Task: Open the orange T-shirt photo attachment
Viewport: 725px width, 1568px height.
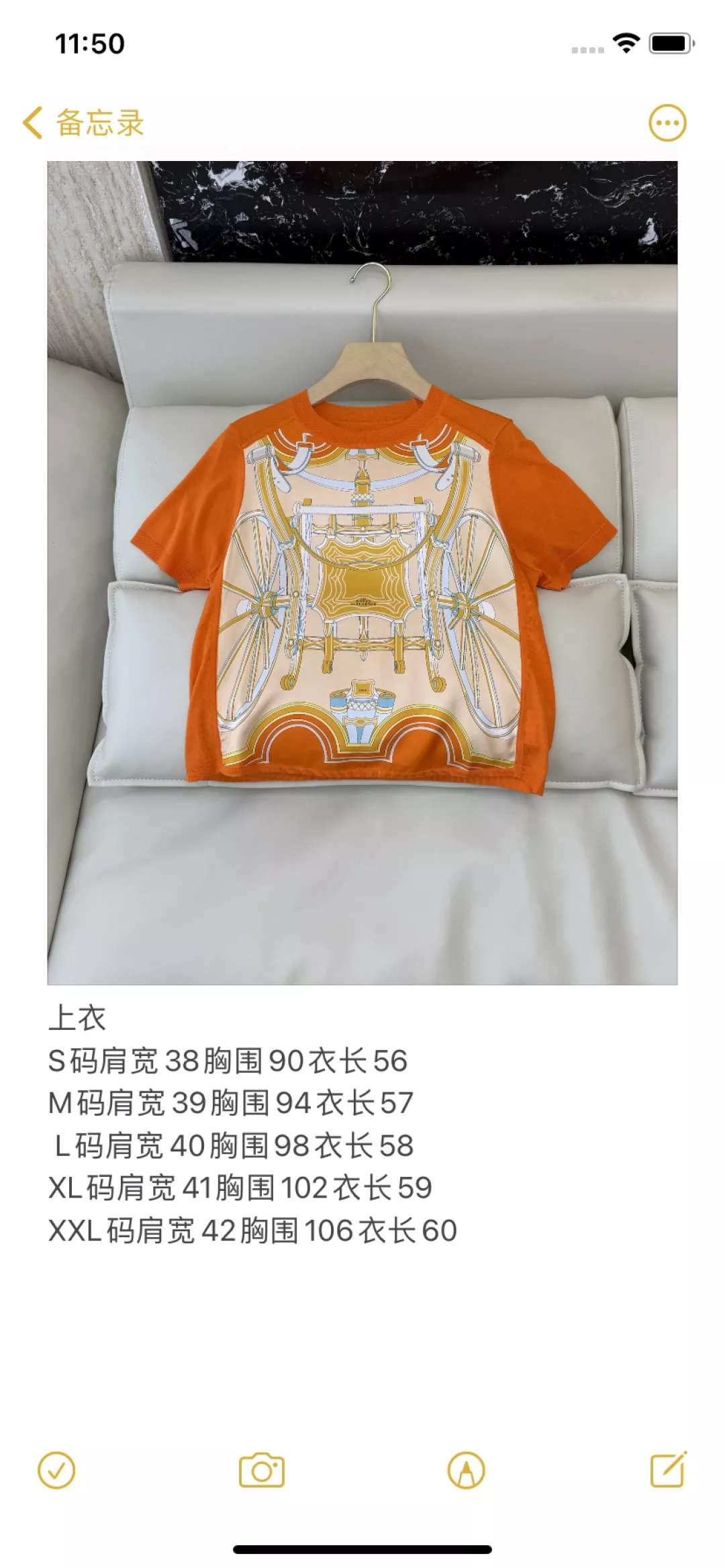Action: [362, 572]
